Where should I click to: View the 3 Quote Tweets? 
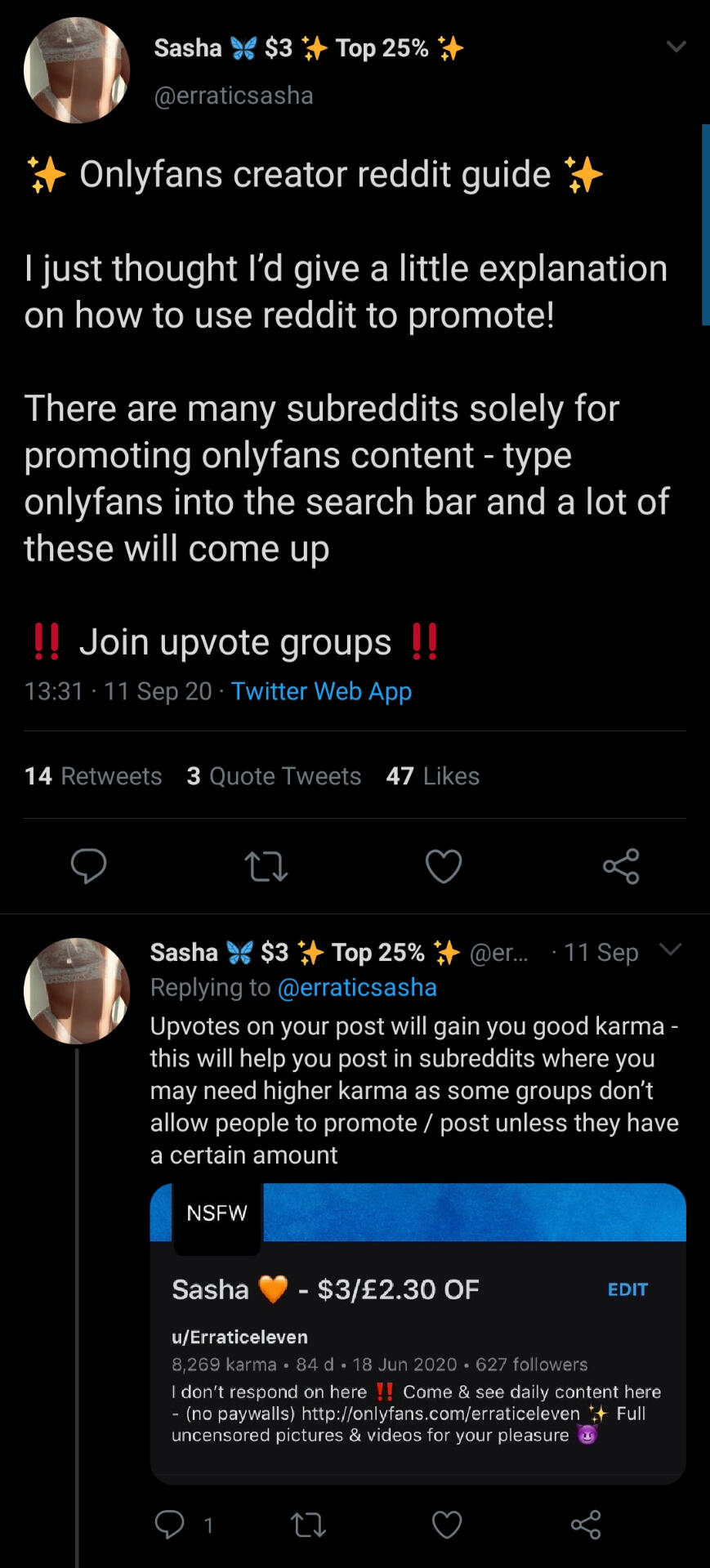274,775
